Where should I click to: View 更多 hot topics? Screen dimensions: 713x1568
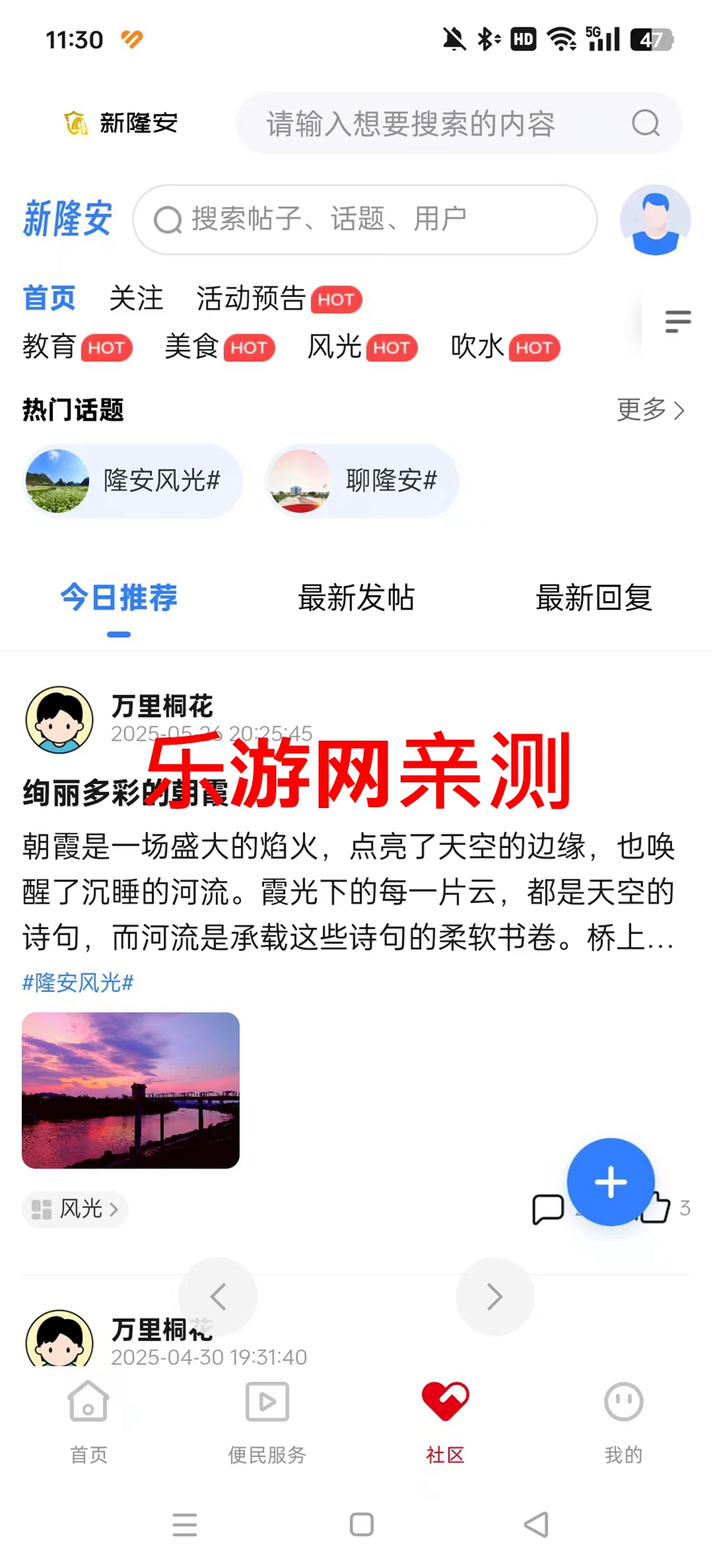tap(650, 410)
